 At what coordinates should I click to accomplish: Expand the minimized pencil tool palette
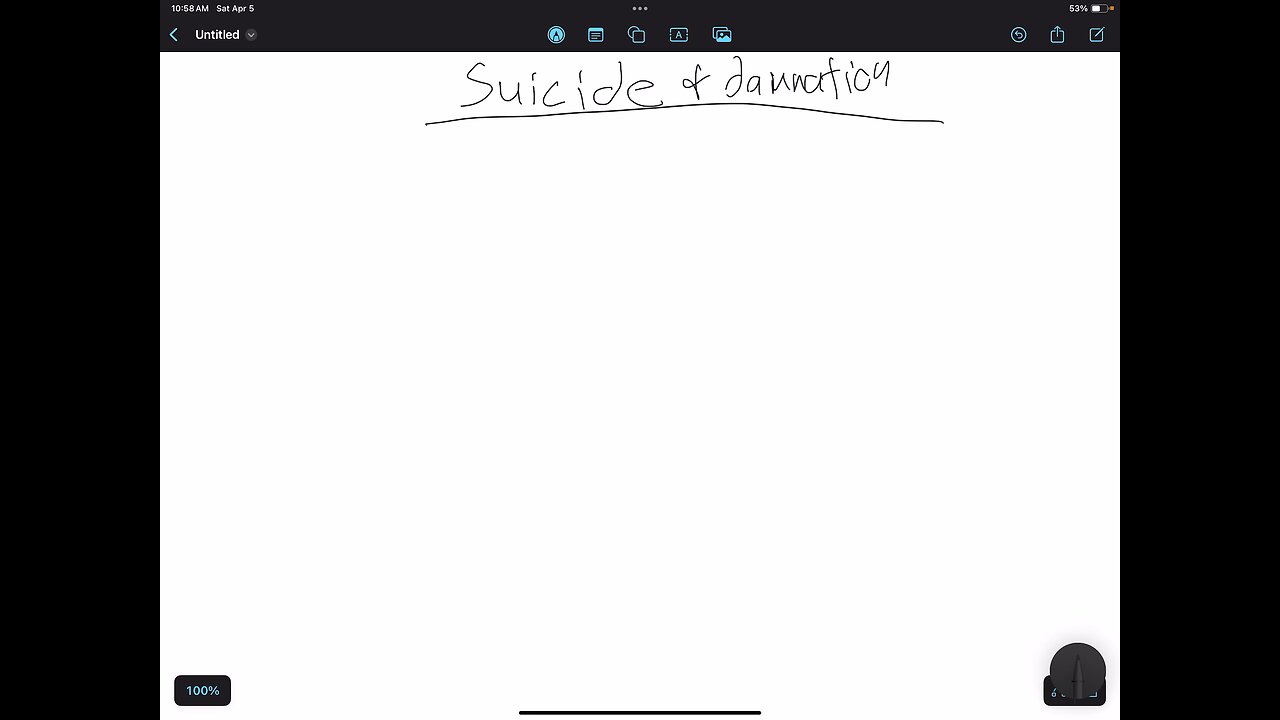click(x=1077, y=672)
